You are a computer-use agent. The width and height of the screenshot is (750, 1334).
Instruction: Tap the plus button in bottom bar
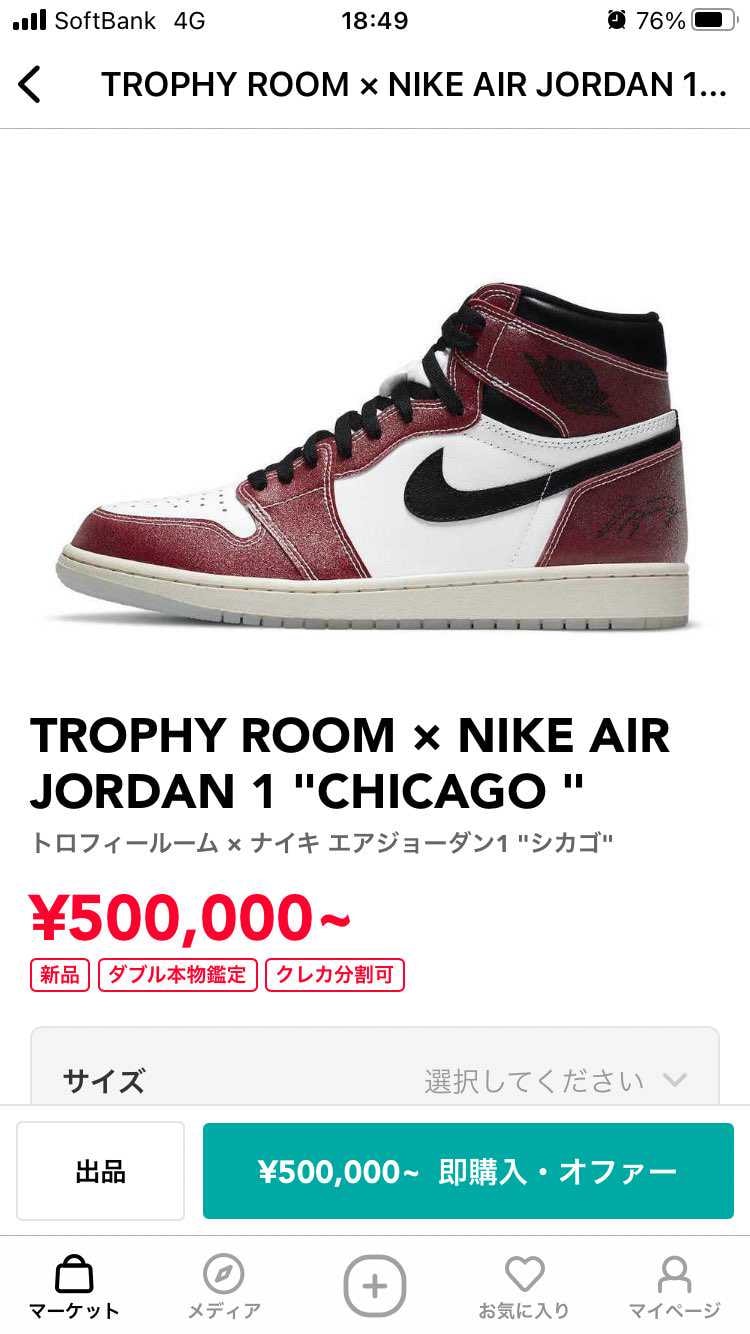[375, 1285]
